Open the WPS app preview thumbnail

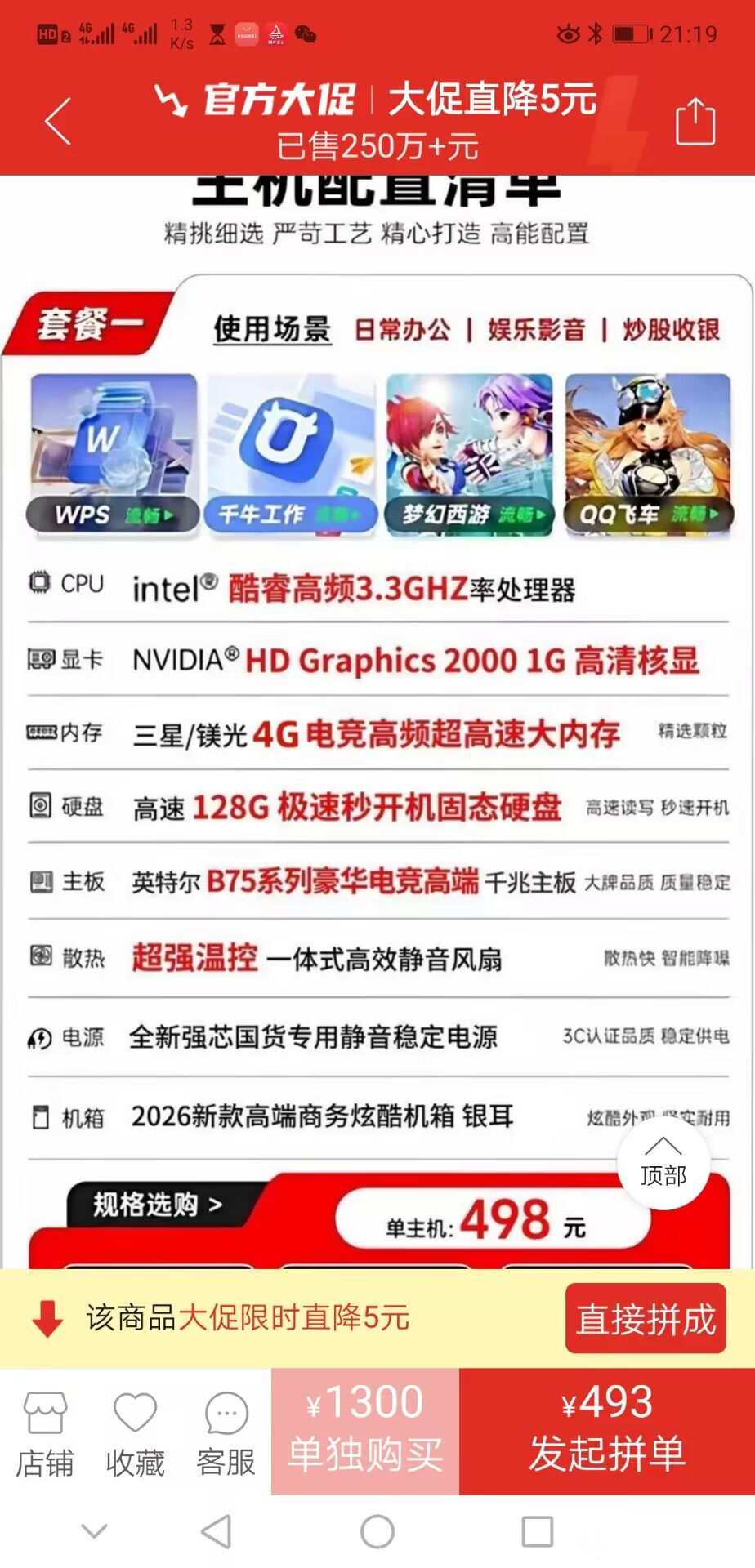click(114, 453)
